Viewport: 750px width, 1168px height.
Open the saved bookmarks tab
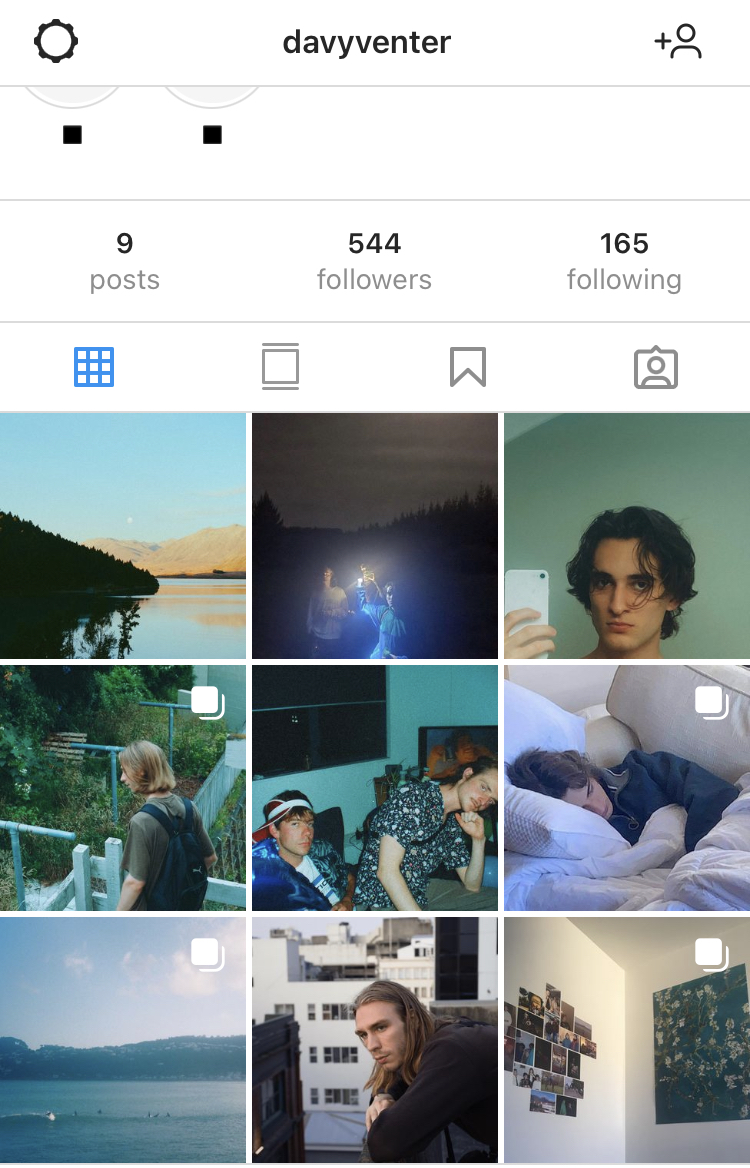(x=467, y=367)
